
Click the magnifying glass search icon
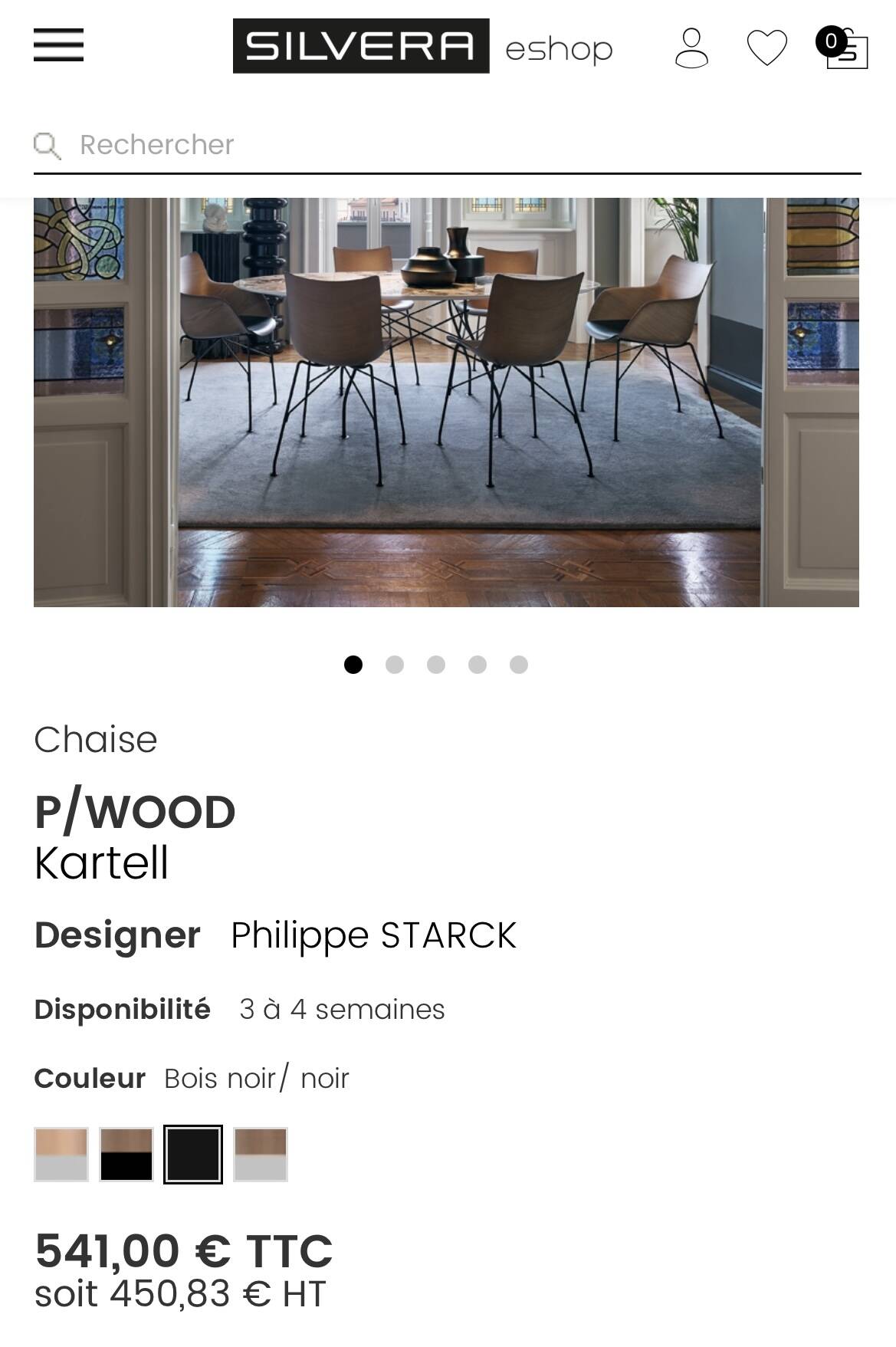(x=48, y=145)
